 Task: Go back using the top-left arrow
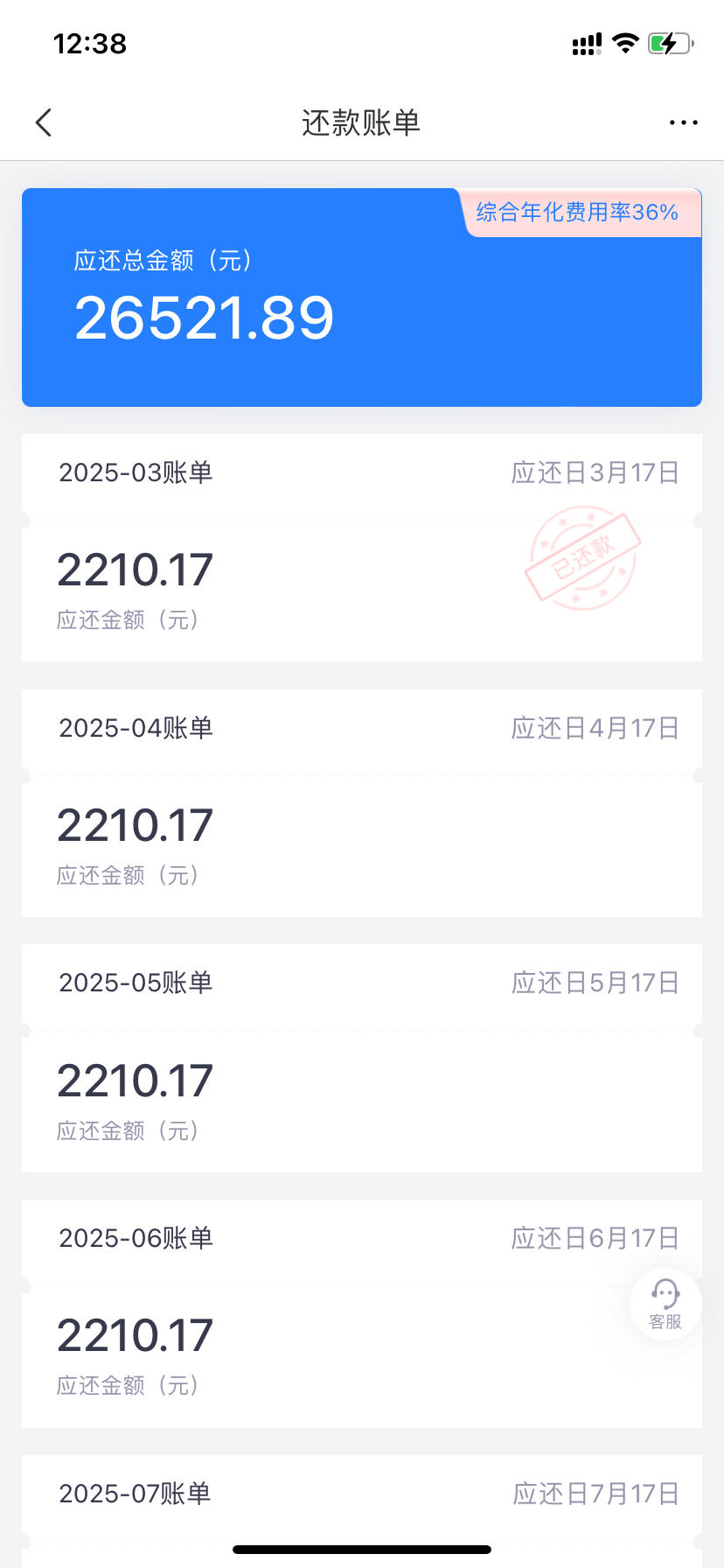pos(44,122)
